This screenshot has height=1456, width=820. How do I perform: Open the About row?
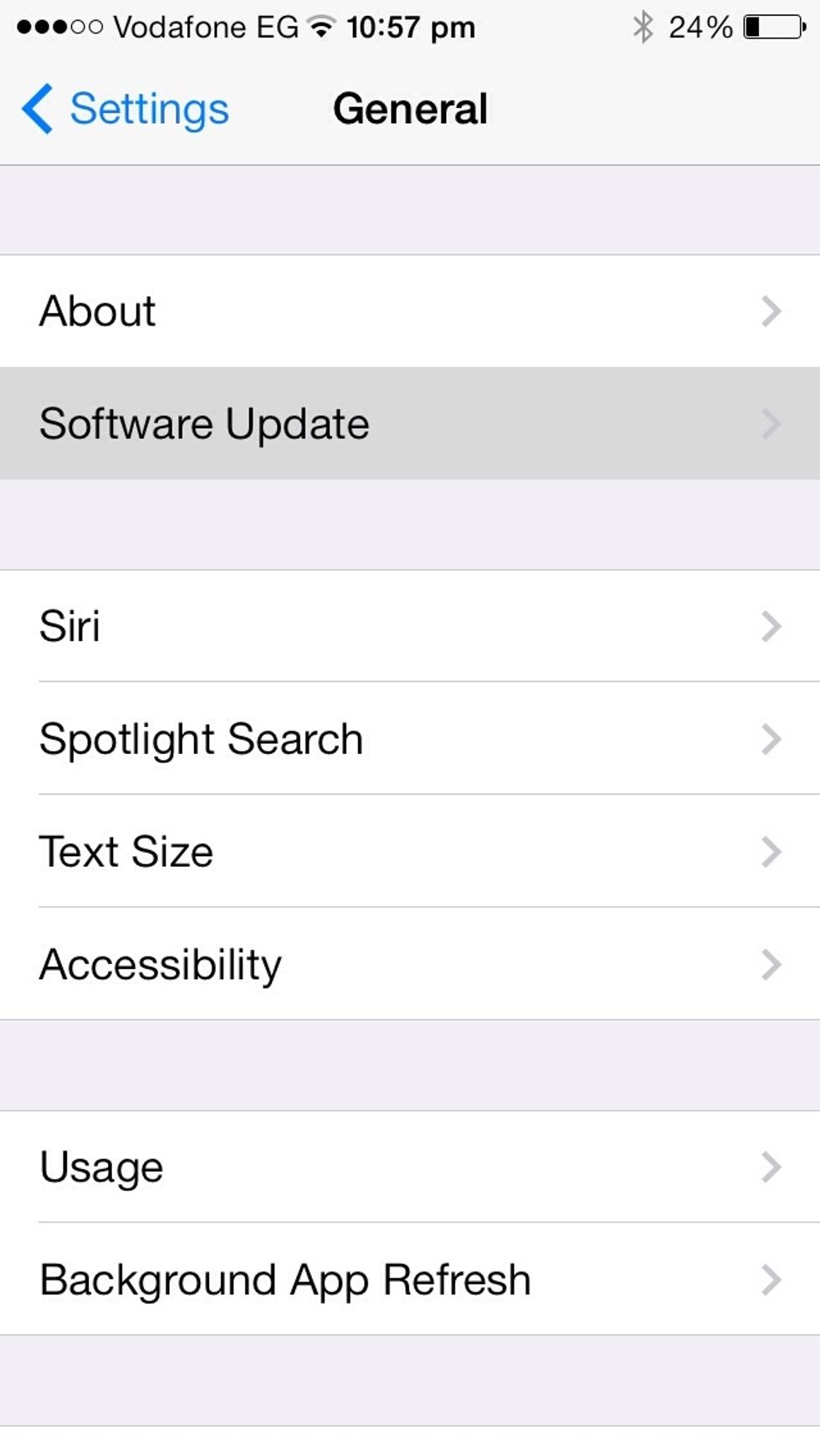tap(410, 311)
